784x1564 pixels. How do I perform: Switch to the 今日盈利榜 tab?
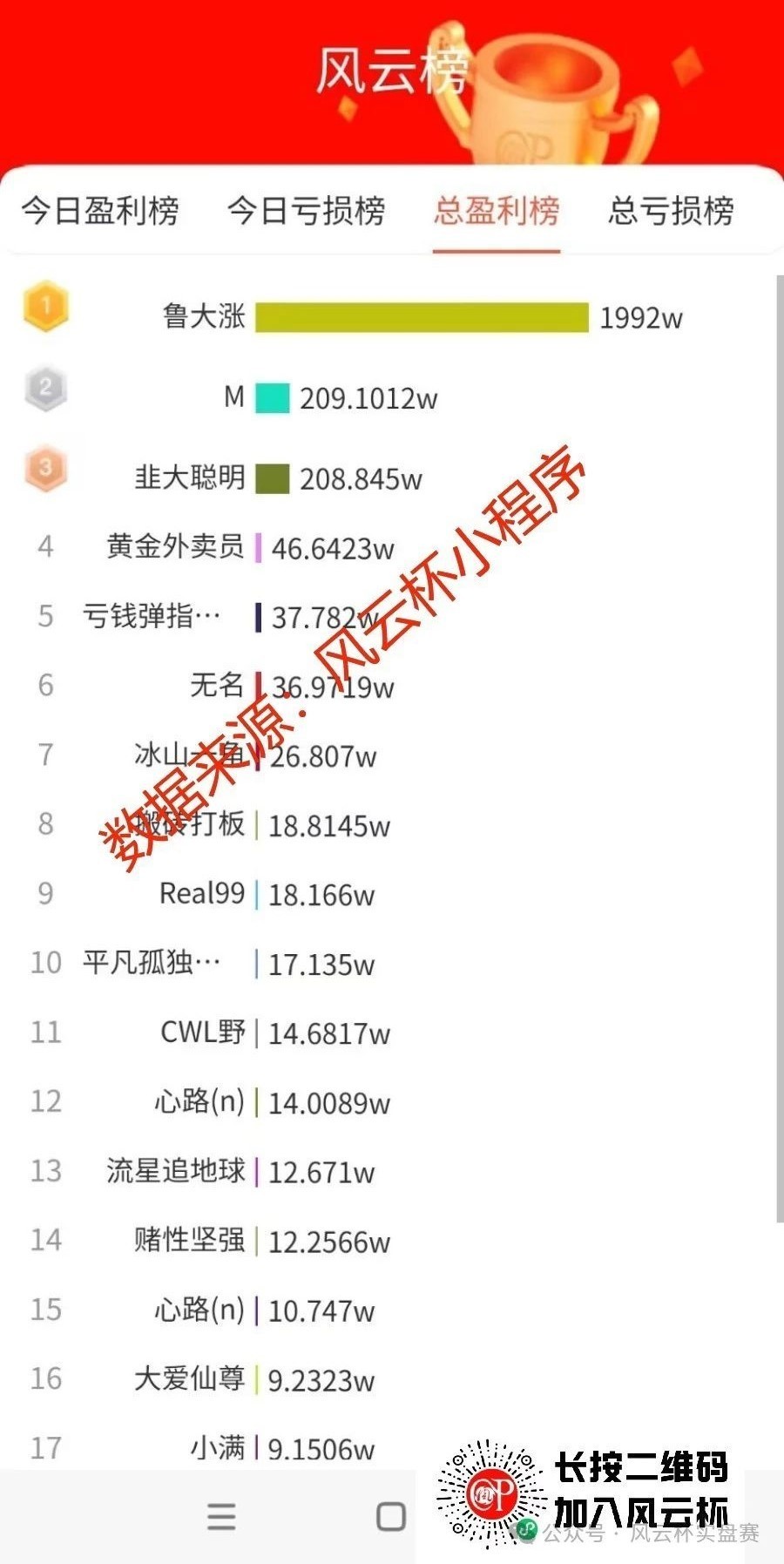click(100, 211)
